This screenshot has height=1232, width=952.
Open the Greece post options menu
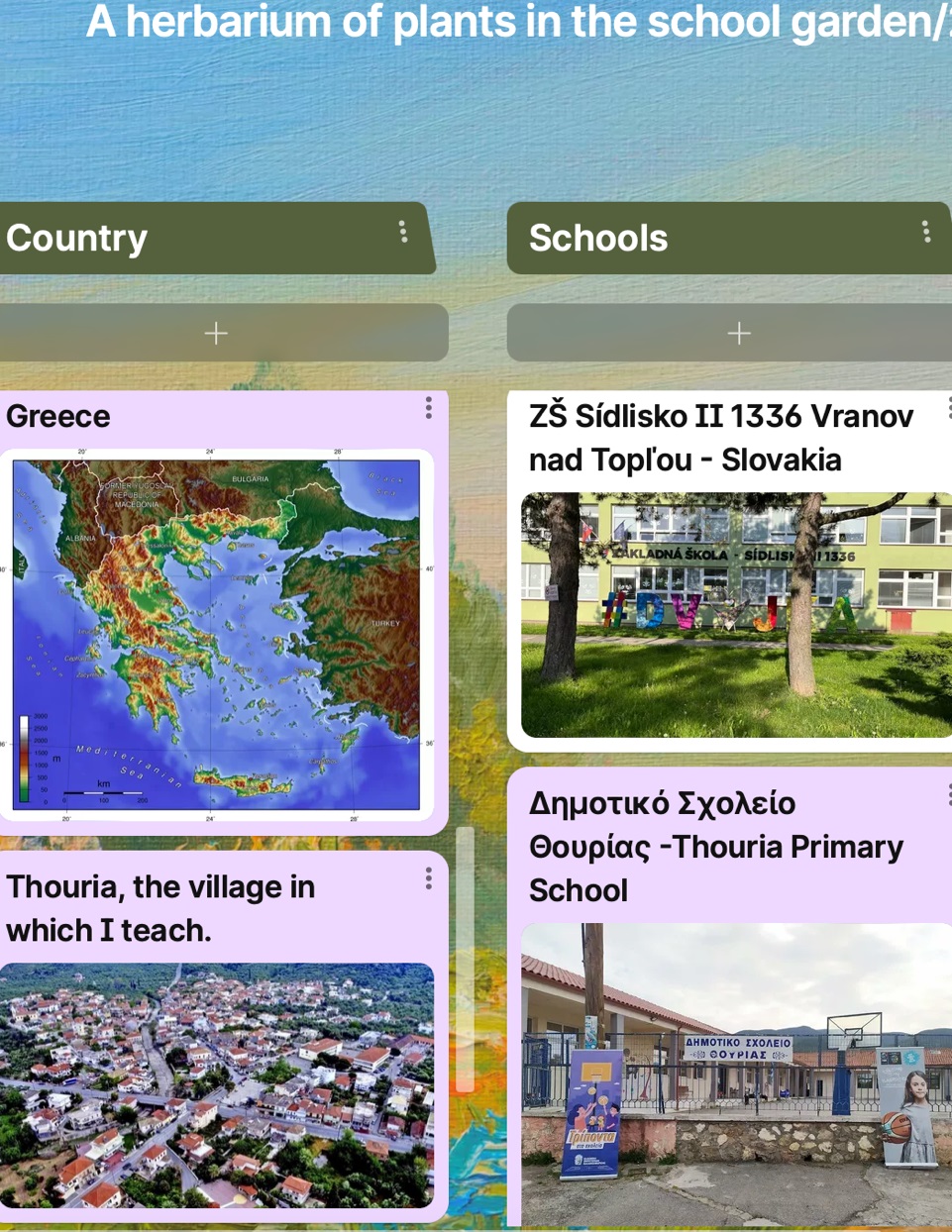pos(428,408)
